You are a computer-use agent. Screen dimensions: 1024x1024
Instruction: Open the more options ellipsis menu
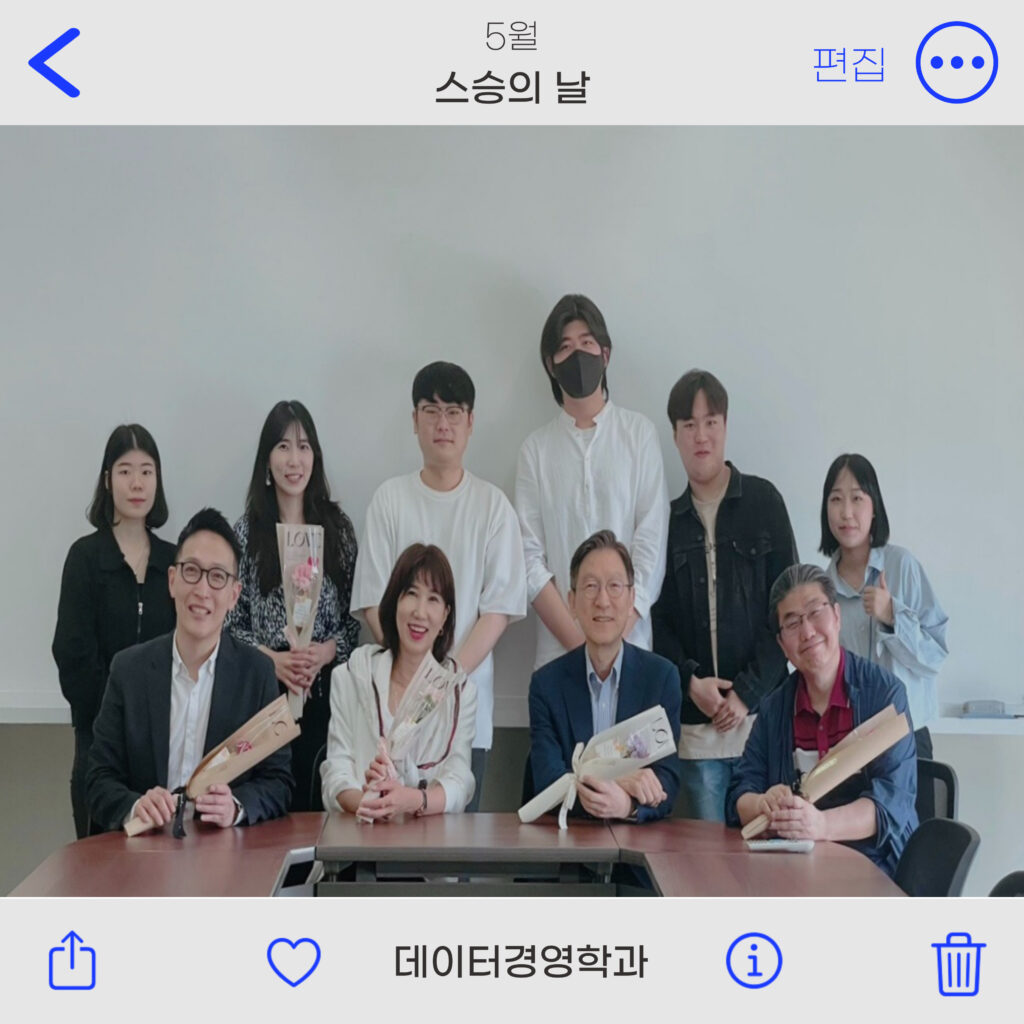tap(957, 62)
